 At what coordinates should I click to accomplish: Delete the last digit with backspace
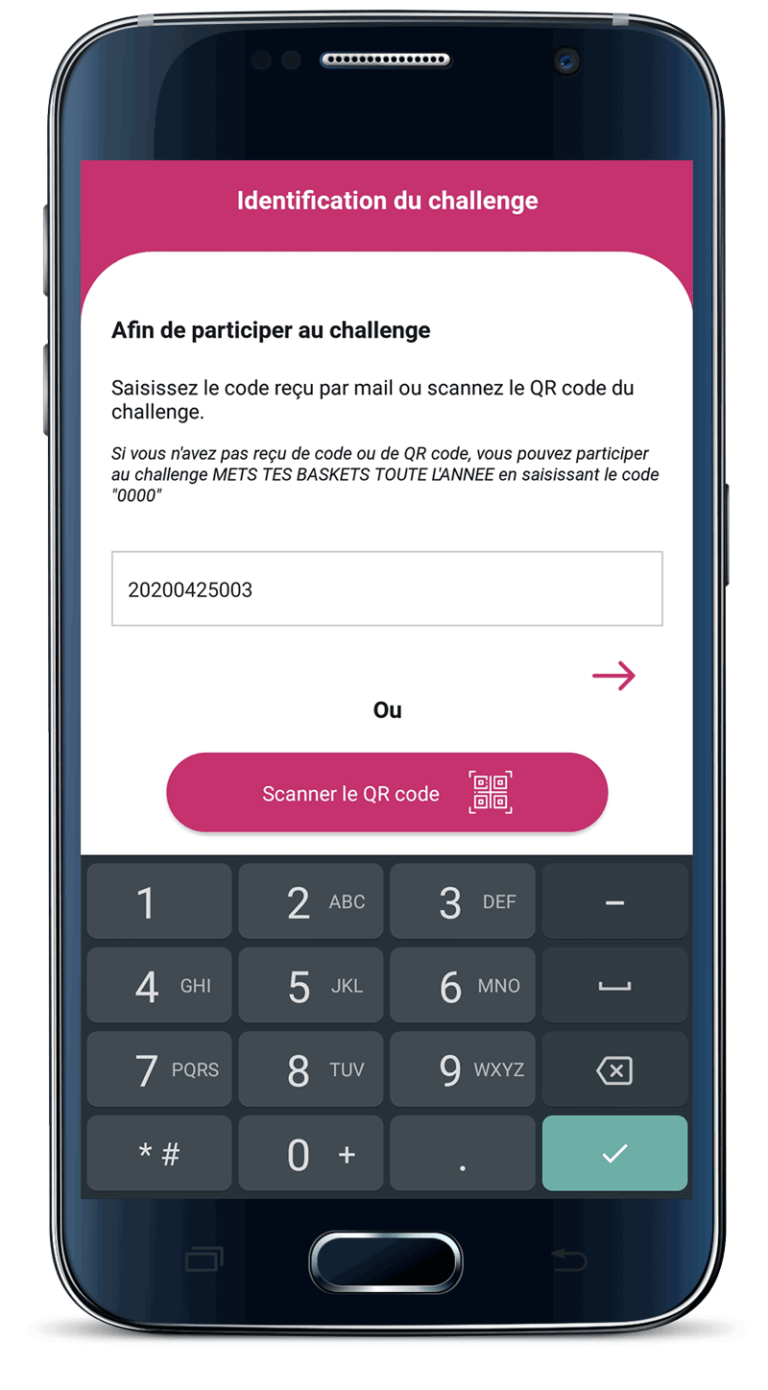(x=614, y=1070)
